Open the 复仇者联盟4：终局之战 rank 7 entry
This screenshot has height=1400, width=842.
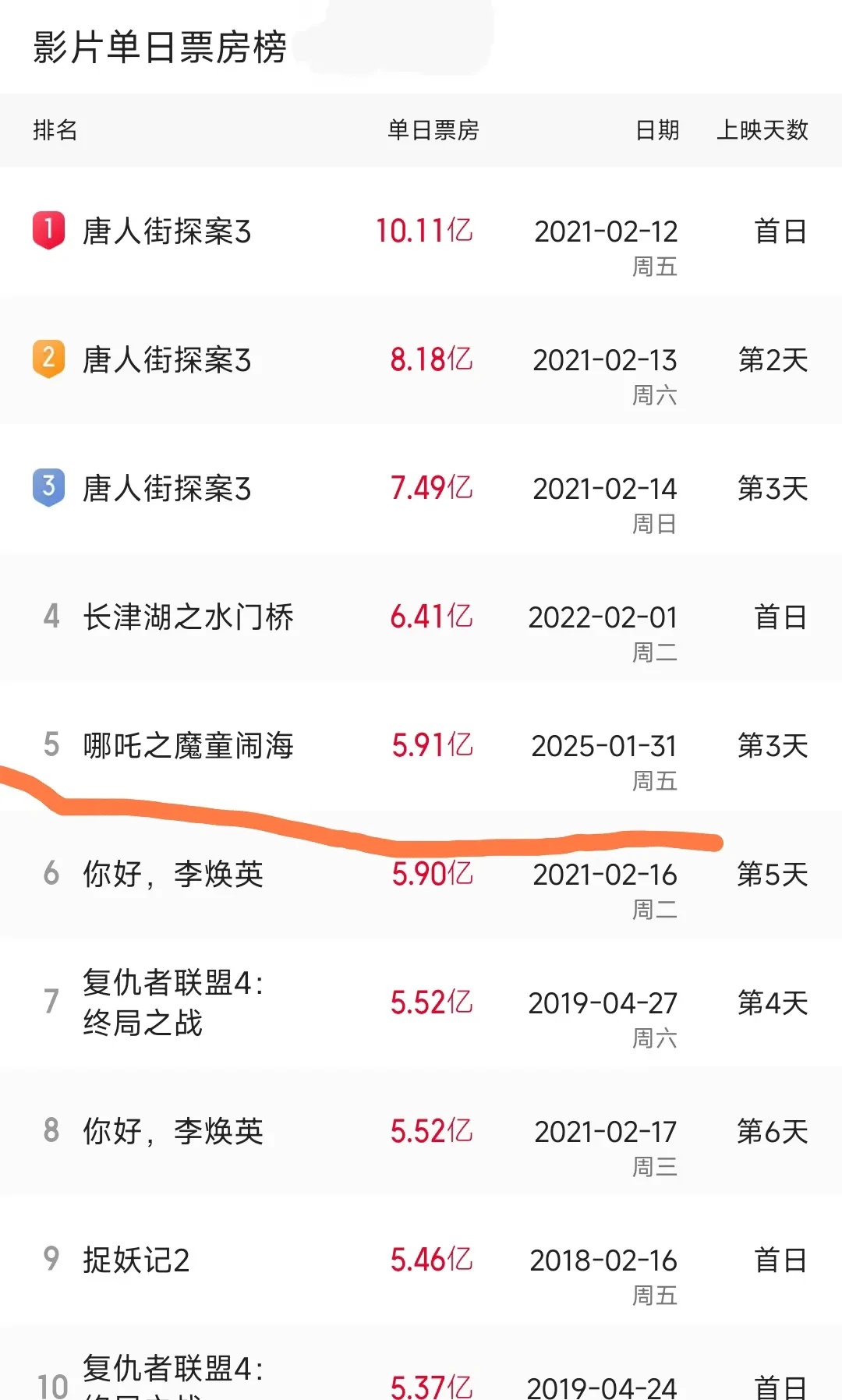pyautogui.click(x=172, y=1004)
